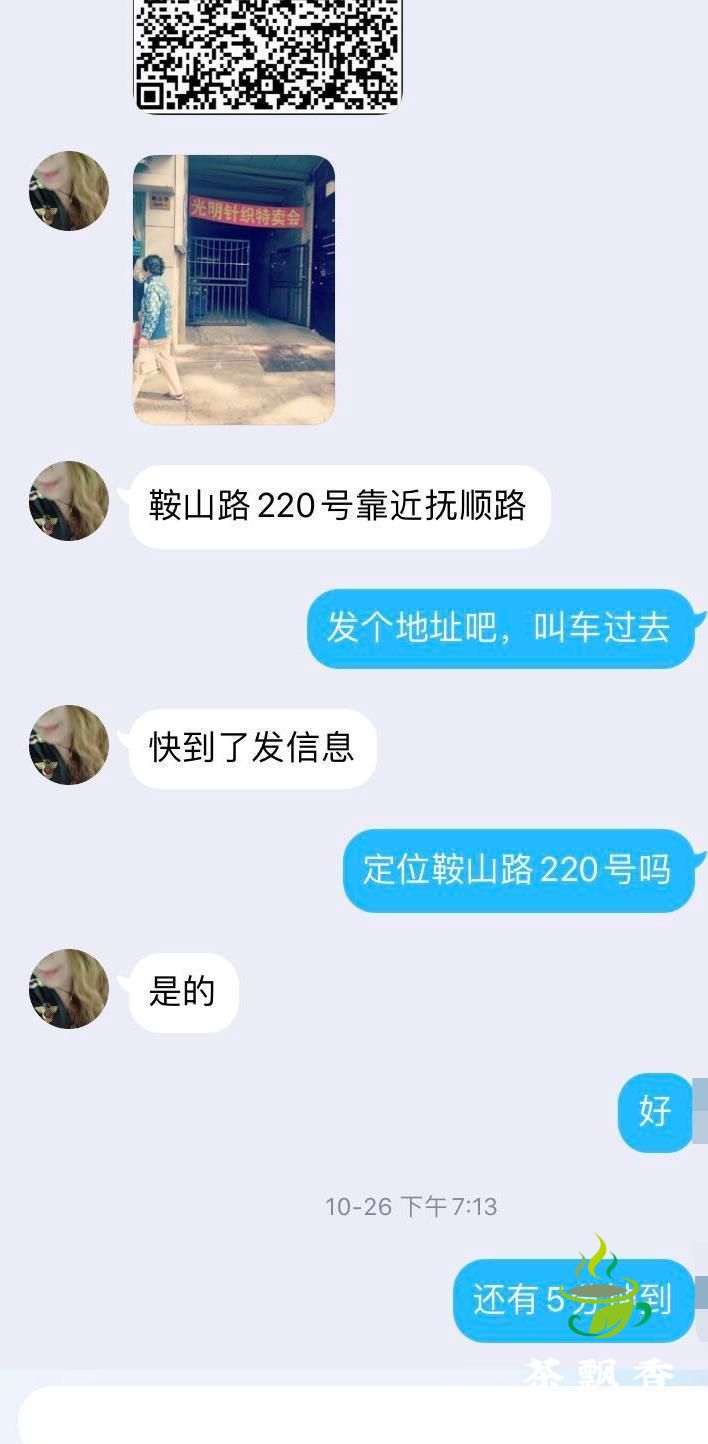This screenshot has height=1444, width=708.
Task: Open the storefront photo in the chat
Action: [x=234, y=290]
